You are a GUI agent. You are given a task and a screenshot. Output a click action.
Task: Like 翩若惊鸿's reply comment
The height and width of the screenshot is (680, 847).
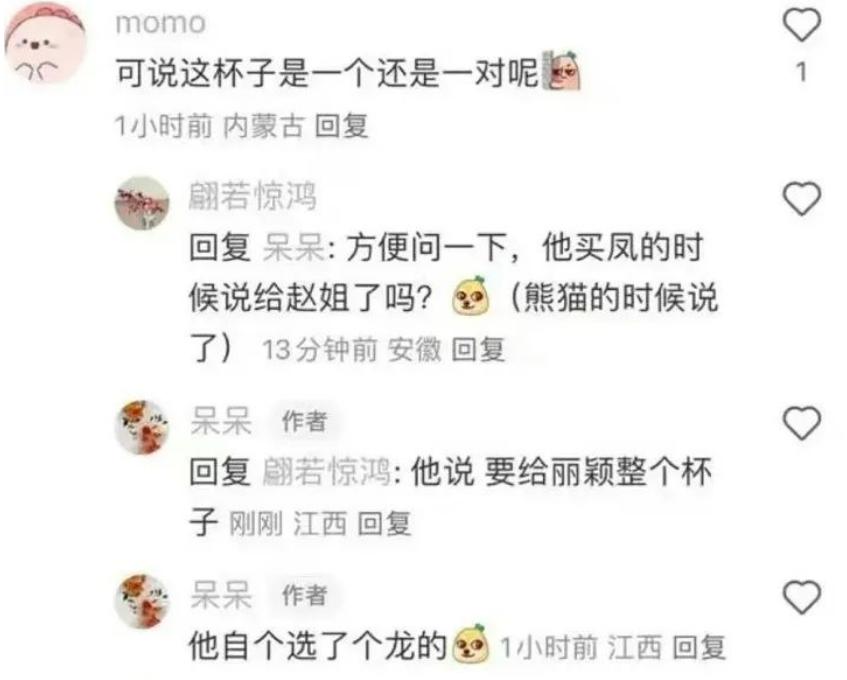(799, 199)
